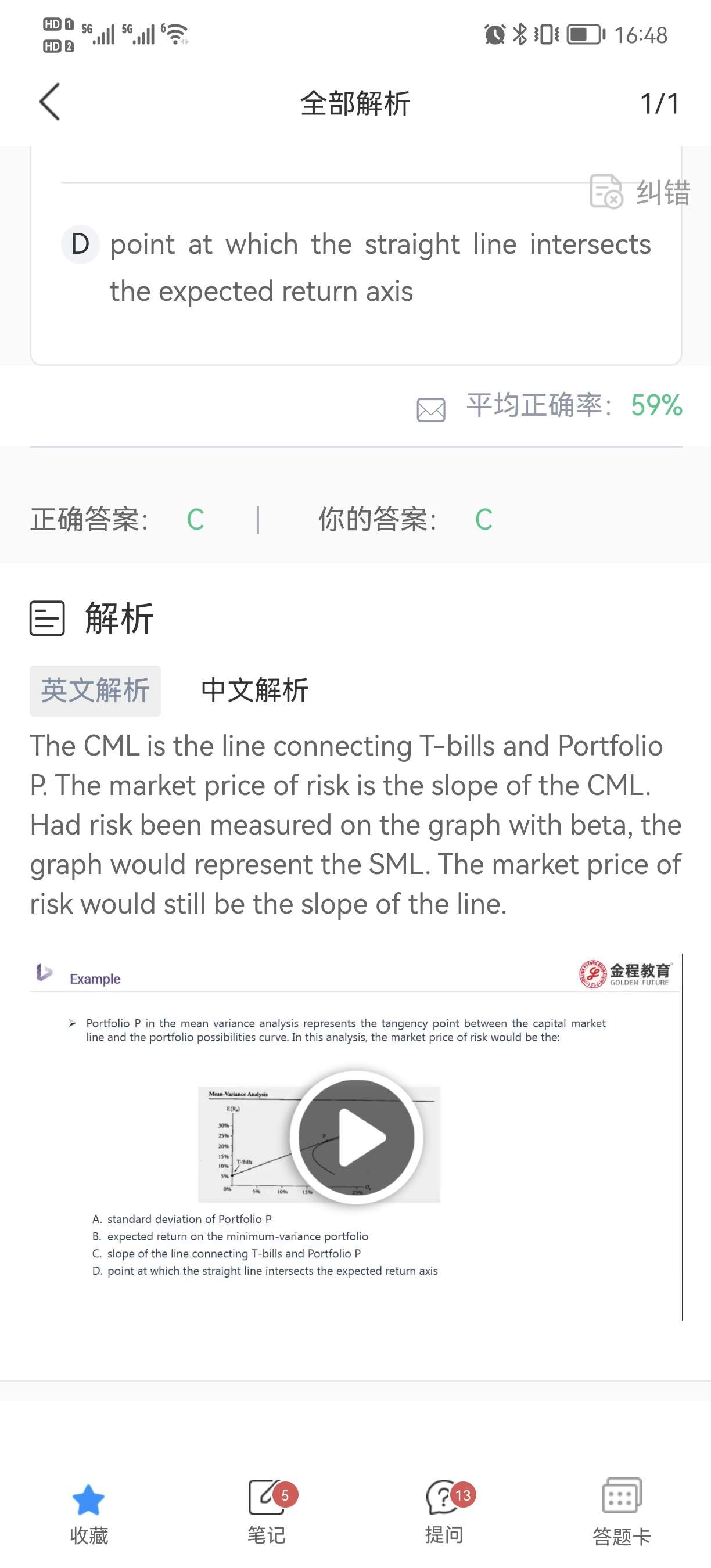Switch to the 英文解析 tab
711x1568 pixels.
click(x=95, y=691)
